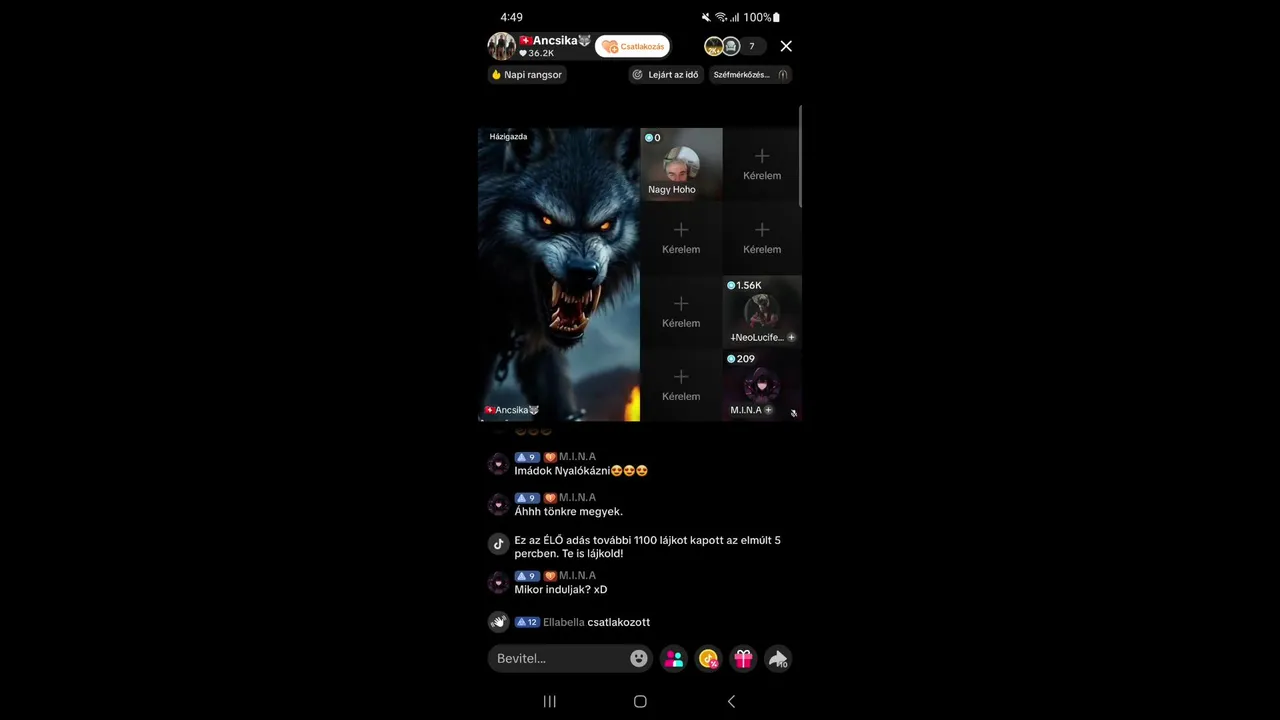This screenshot has height=720, width=1280.
Task: Open recent apps from navigation bar
Action: point(549,701)
